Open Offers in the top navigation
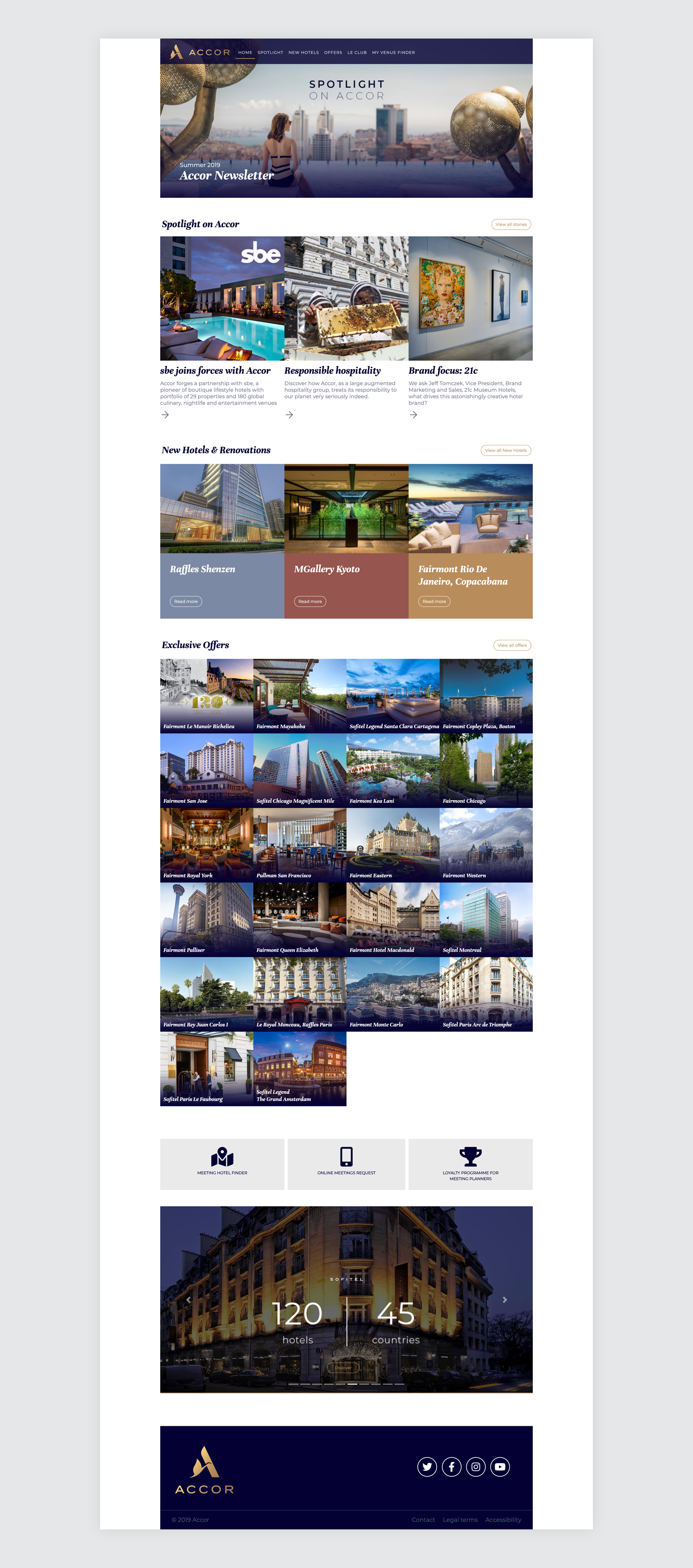 (333, 52)
